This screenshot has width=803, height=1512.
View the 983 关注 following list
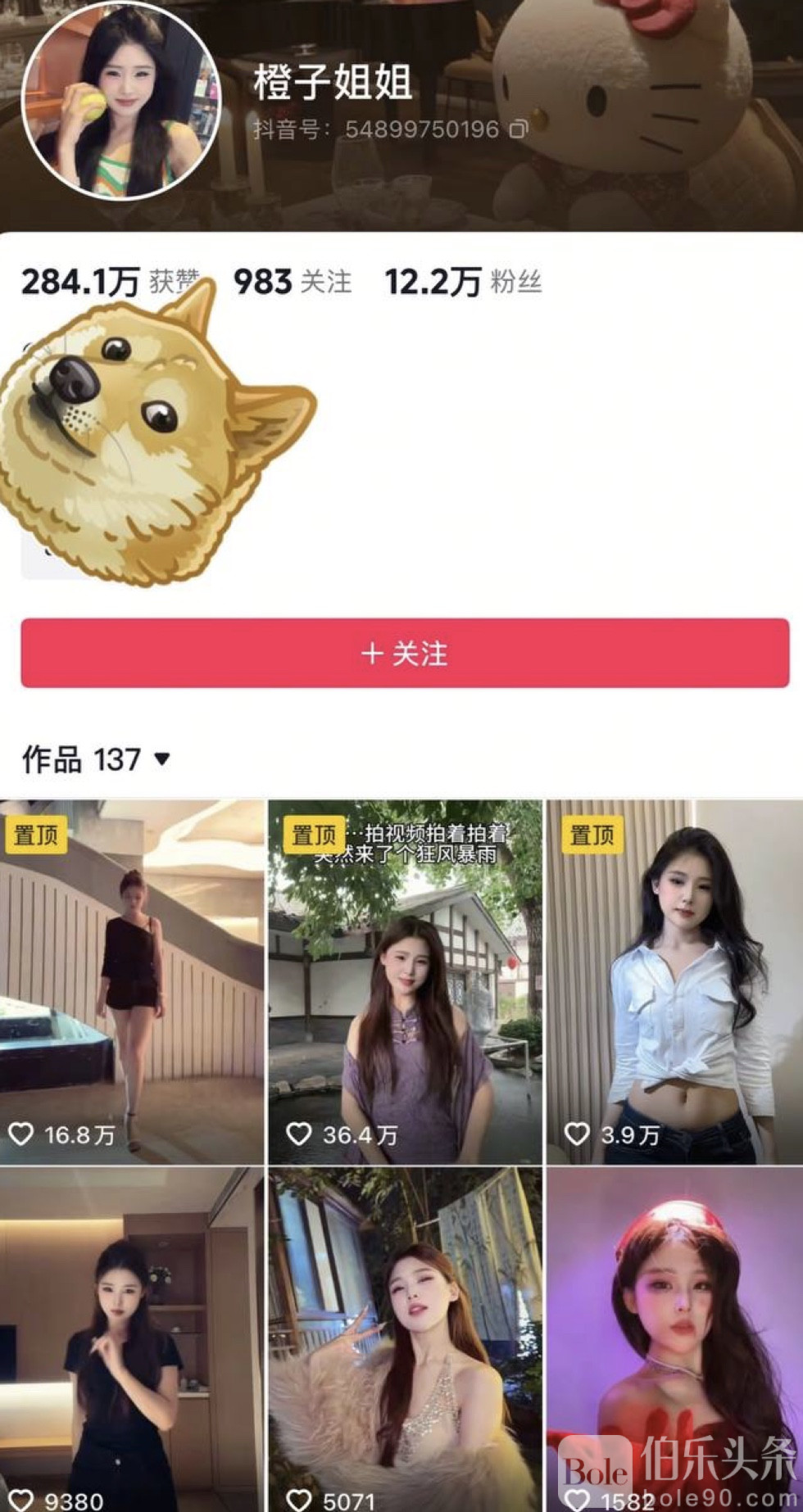click(x=293, y=282)
